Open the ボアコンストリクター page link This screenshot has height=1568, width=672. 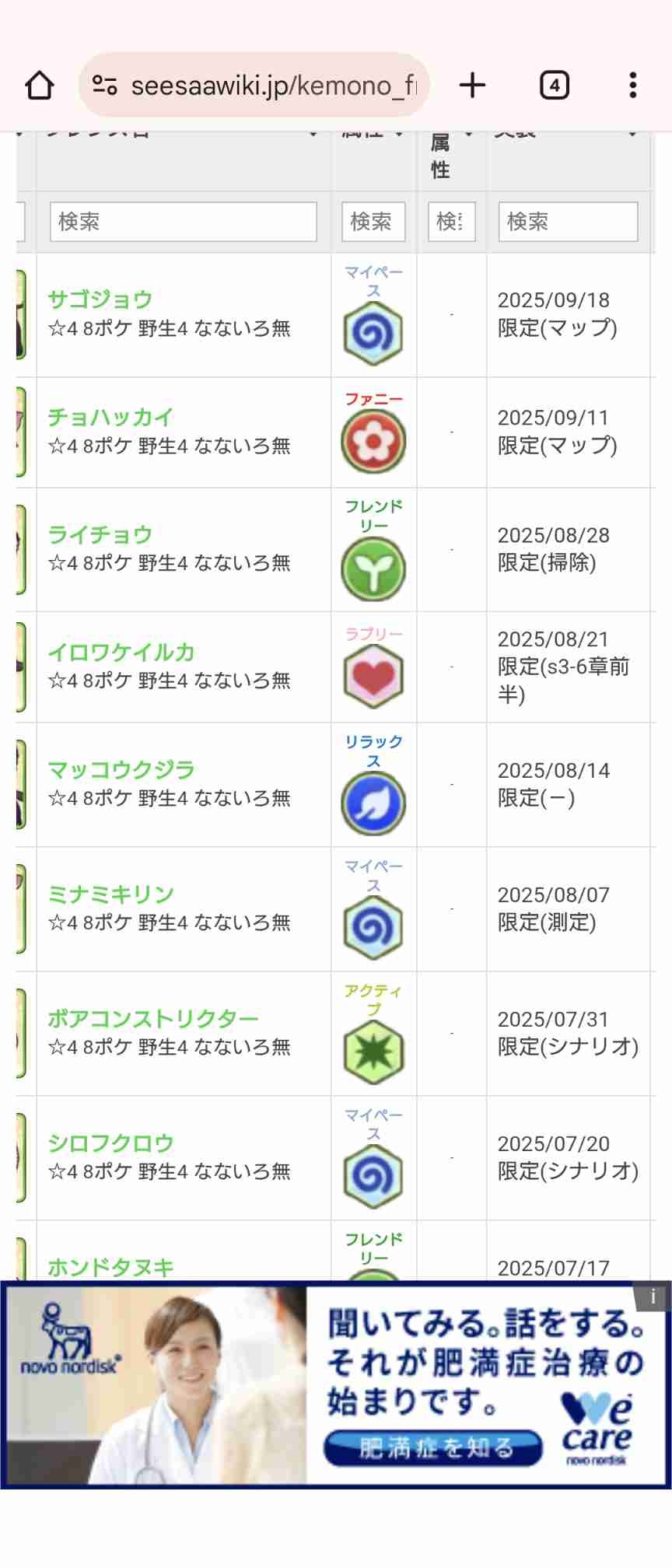[152, 1019]
